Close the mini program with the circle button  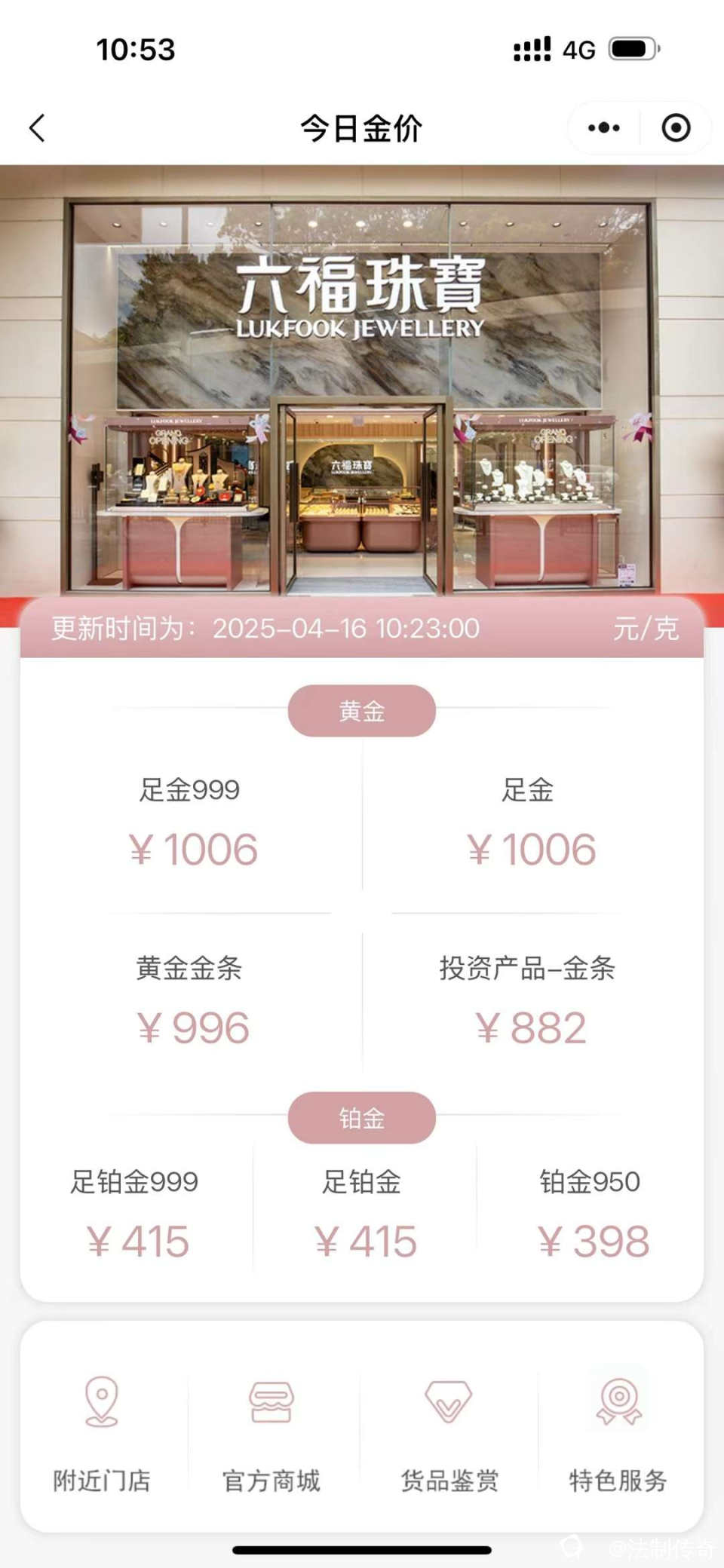click(x=676, y=128)
